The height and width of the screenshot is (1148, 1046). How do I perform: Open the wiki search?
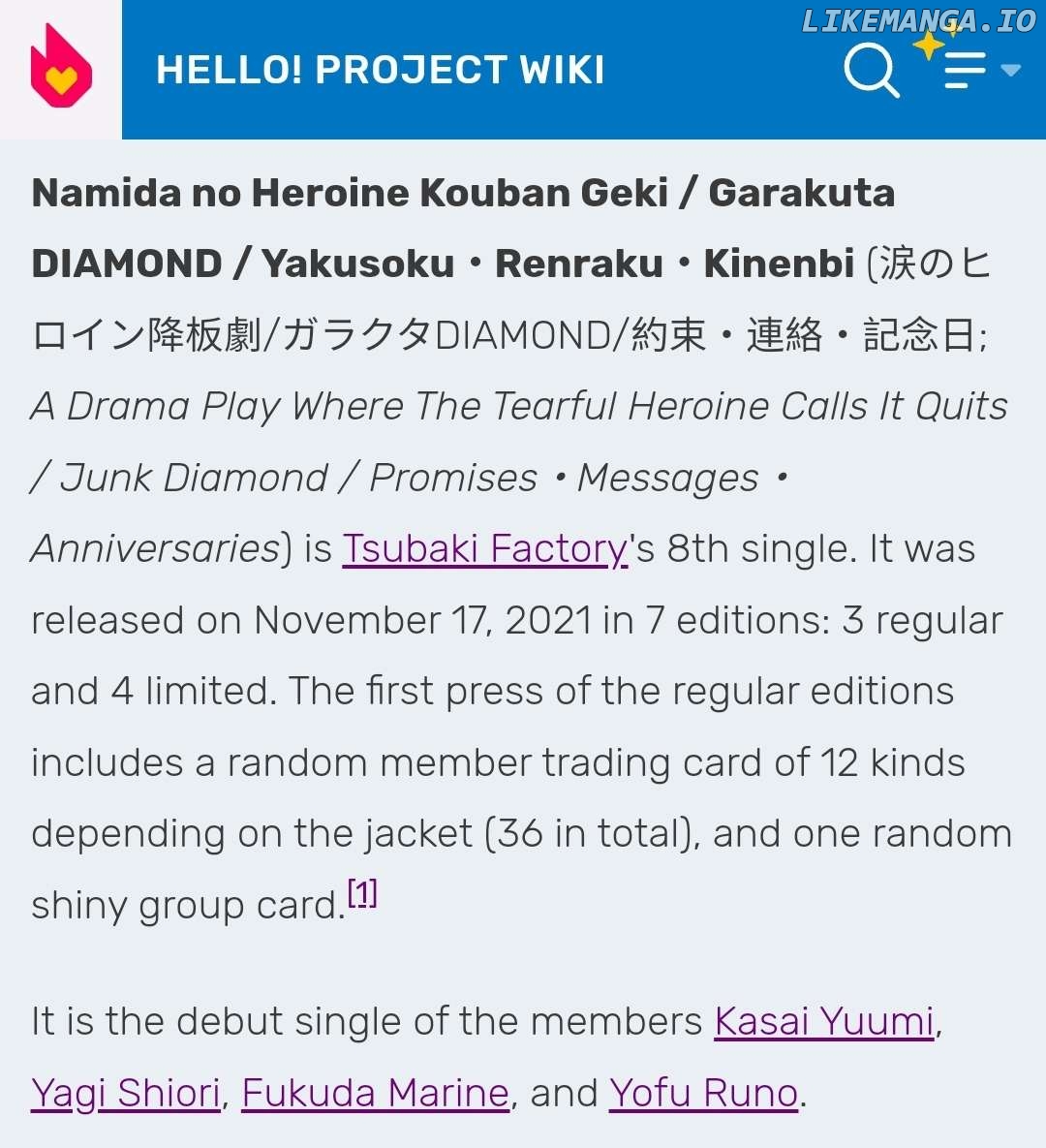pos(872,70)
